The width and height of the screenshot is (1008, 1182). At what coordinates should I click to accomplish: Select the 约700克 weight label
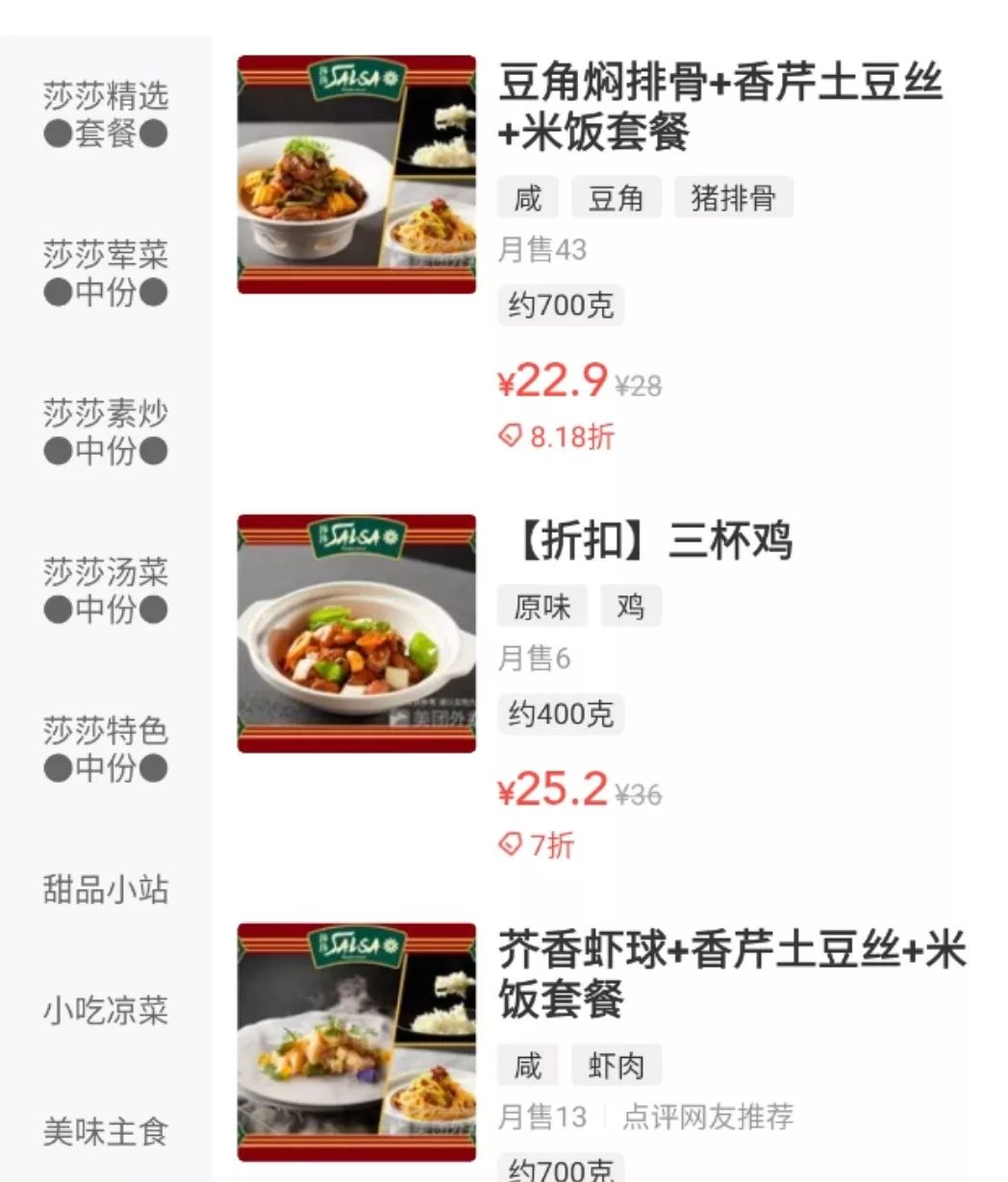pos(561,305)
